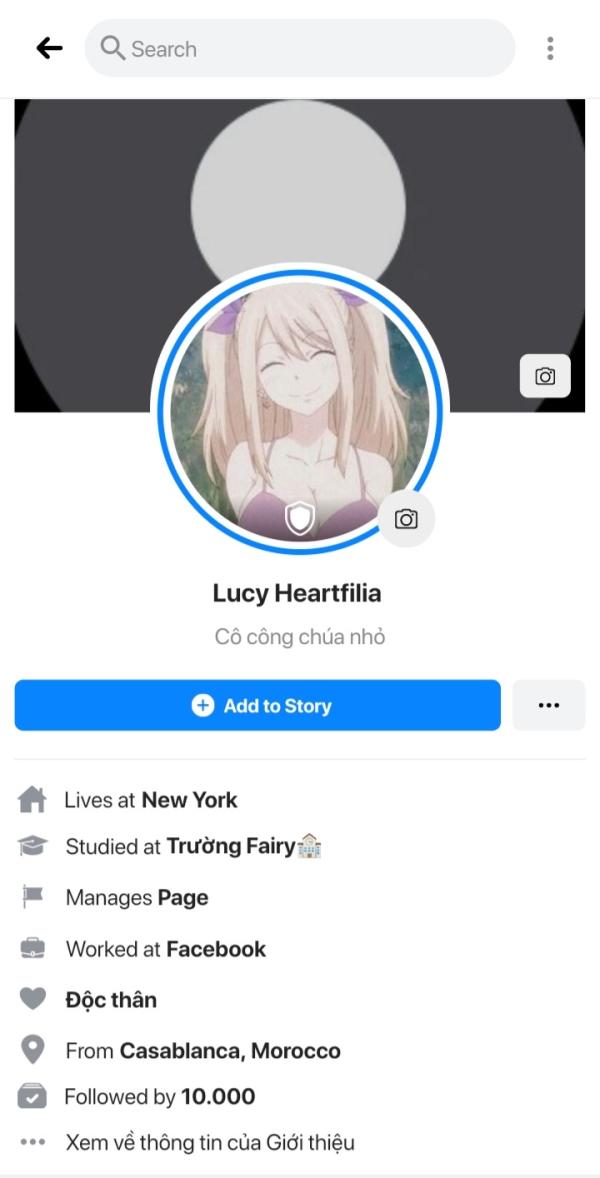Open the top overflow menu
This screenshot has height=1178, width=600.
pyautogui.click(x=550, y=48)
